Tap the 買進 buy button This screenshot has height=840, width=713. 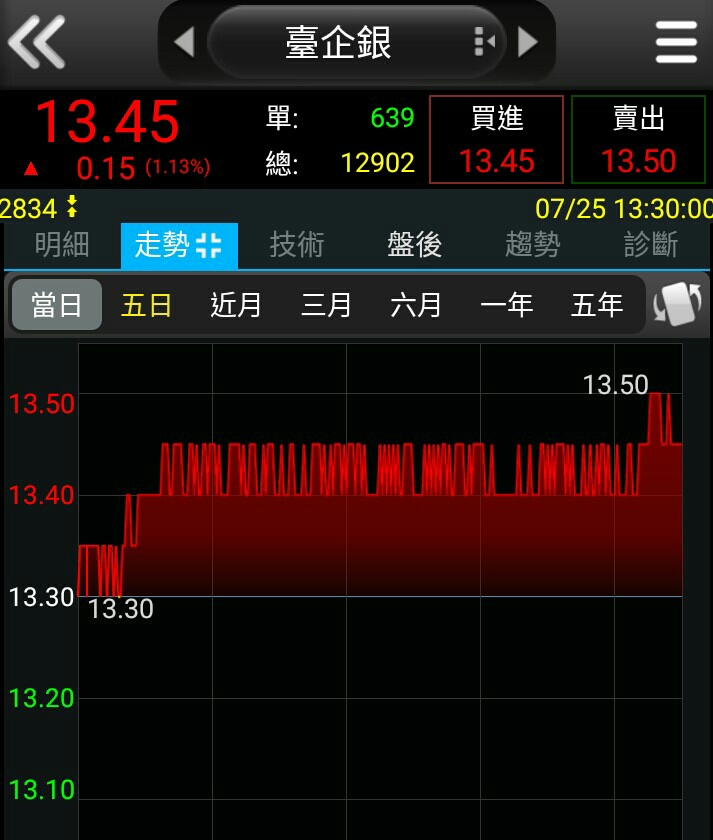(x=497, y=140)
